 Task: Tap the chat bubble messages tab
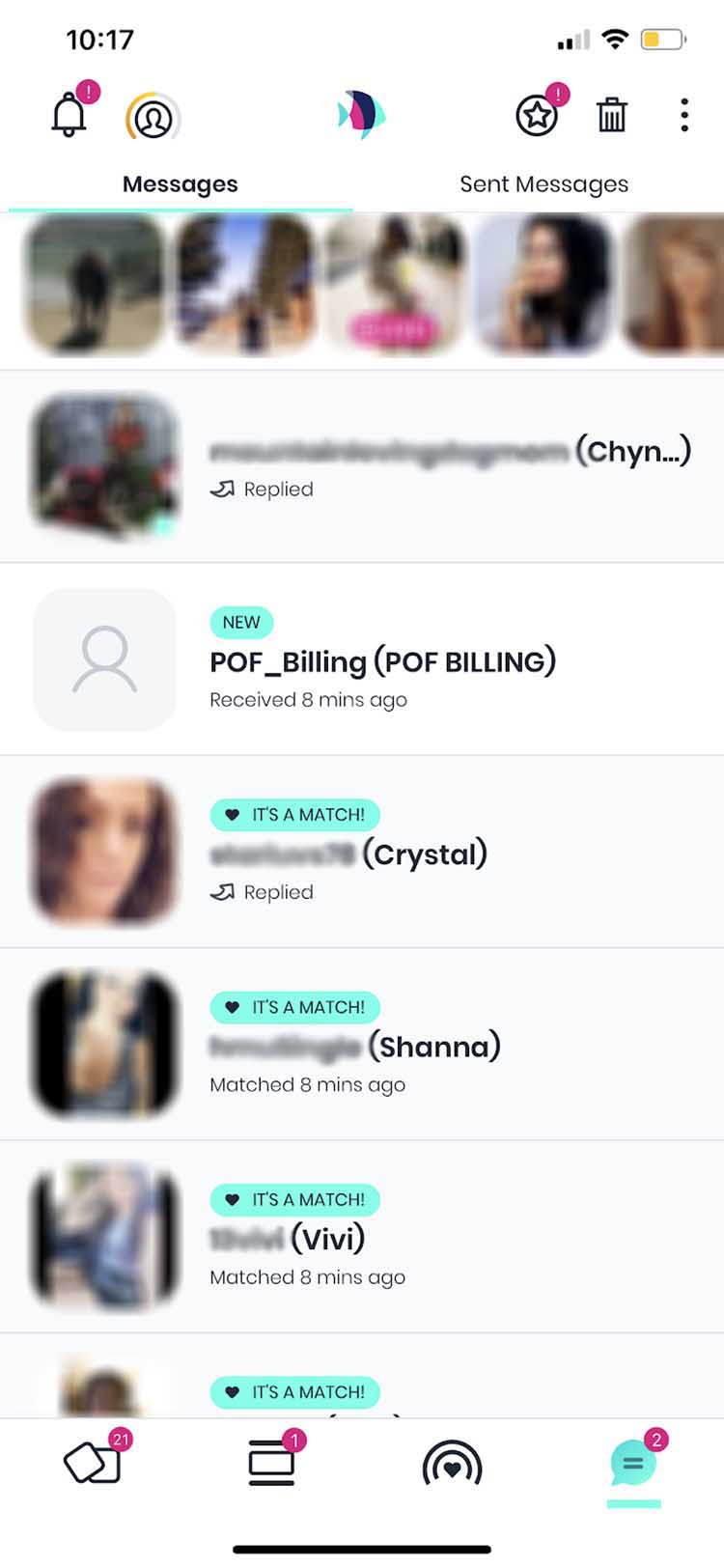click(x=633, y=1465)
